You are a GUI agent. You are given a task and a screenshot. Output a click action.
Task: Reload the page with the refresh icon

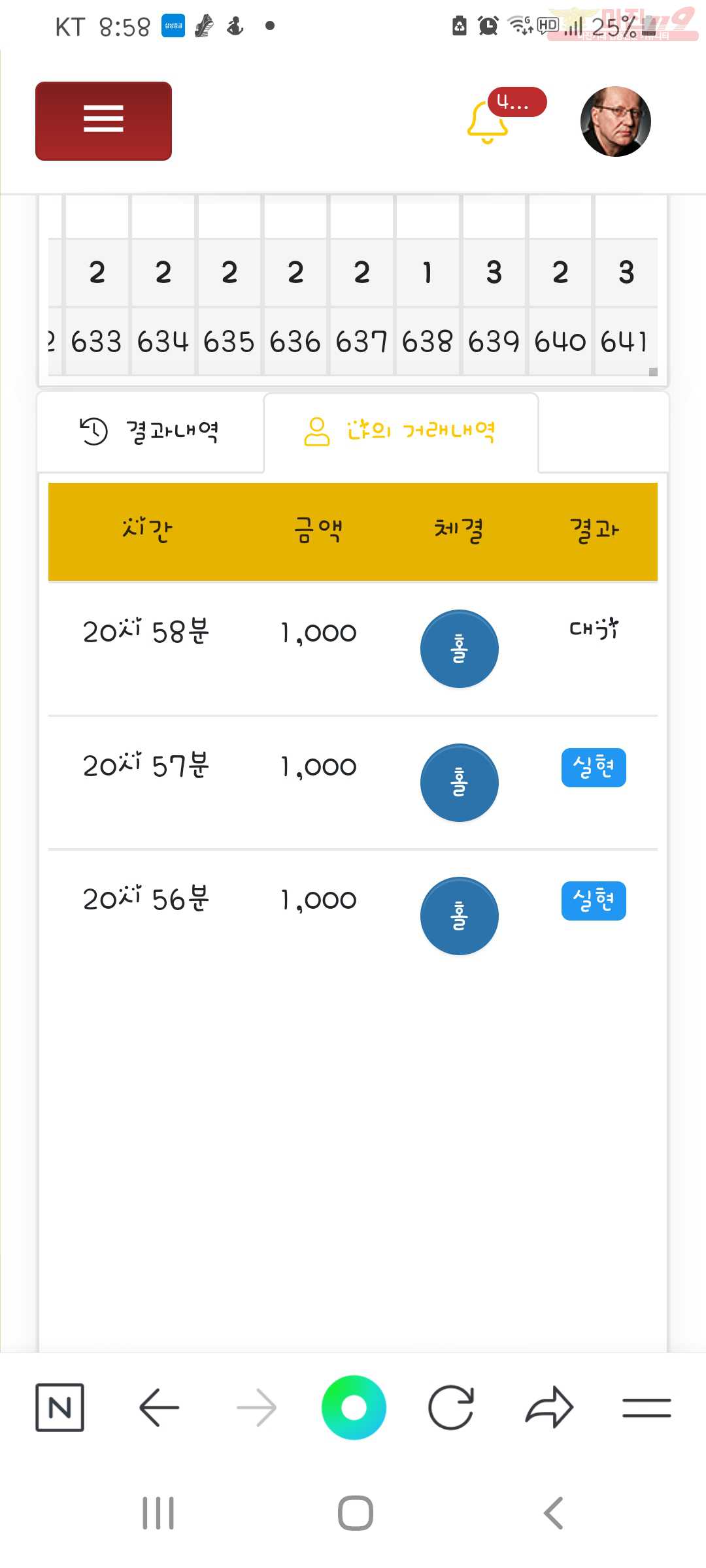(451, 1407)
